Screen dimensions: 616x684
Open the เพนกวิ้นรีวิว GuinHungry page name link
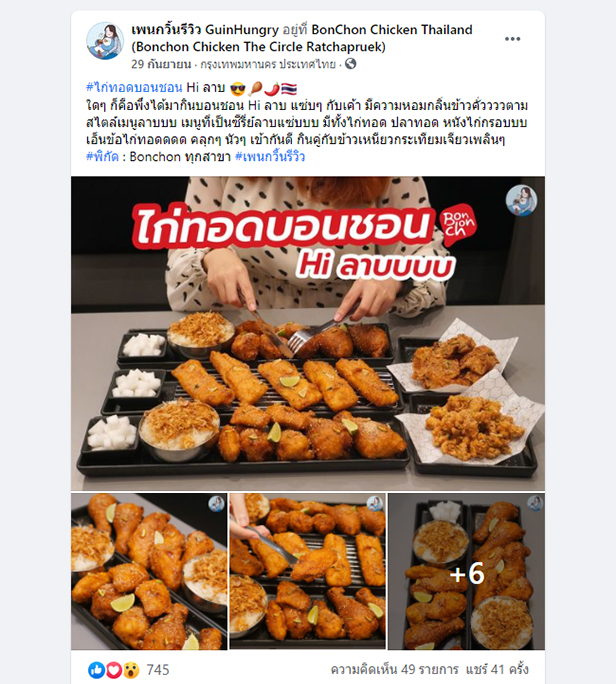[205, 30]
